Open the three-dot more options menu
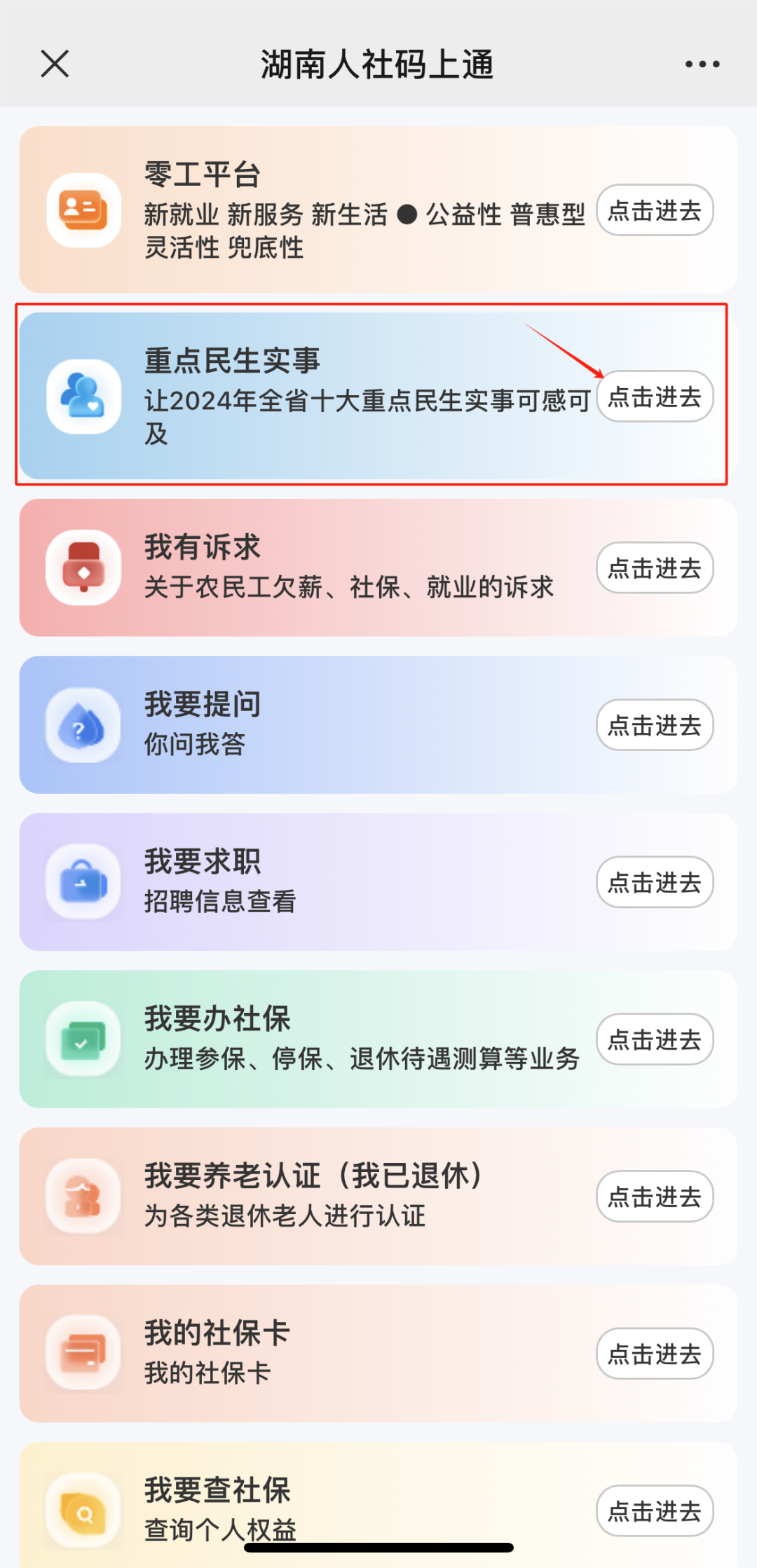 [702, 64]
